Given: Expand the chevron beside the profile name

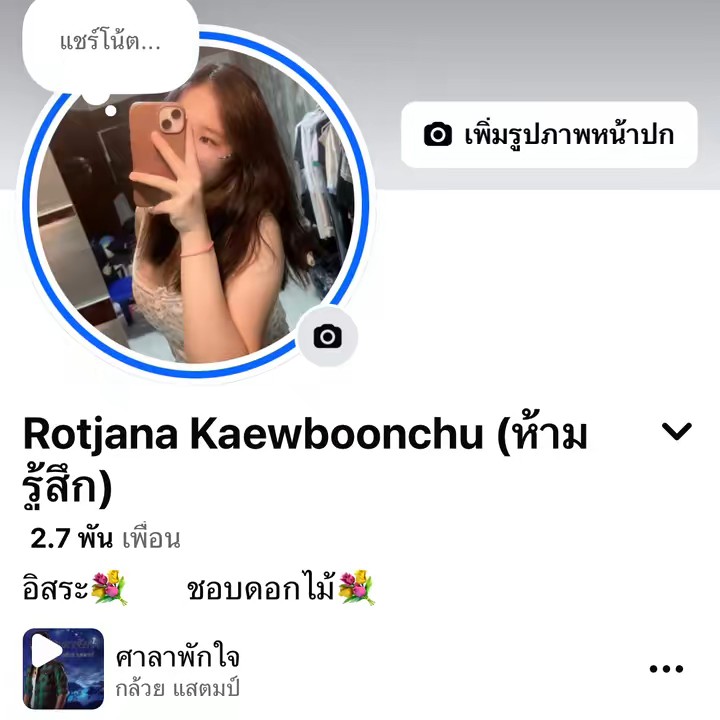Looking at the screenshot, I should pos(677,432).
